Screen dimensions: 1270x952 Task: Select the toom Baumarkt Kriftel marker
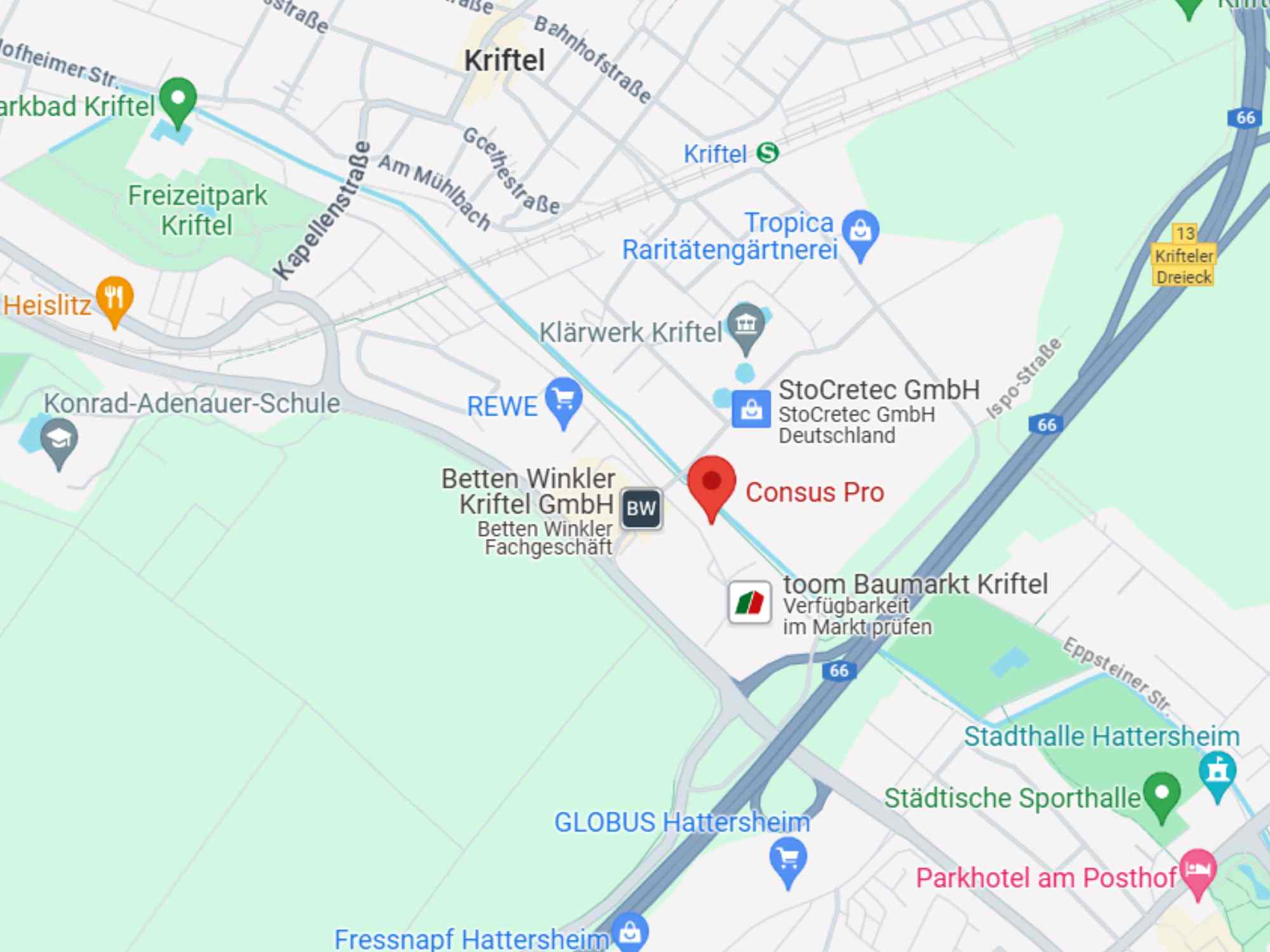point(749,602)
